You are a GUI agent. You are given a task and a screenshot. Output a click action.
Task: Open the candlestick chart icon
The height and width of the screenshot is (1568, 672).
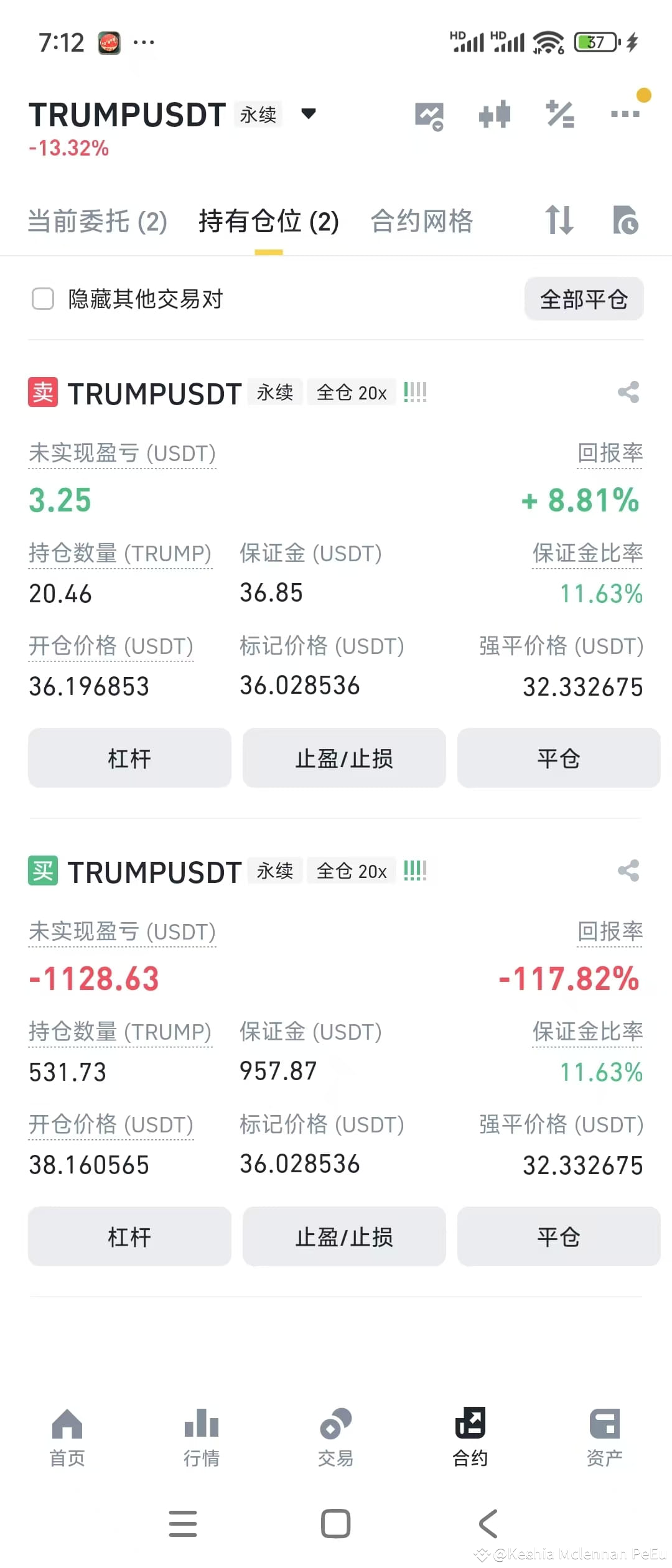[x=495, y=115]
